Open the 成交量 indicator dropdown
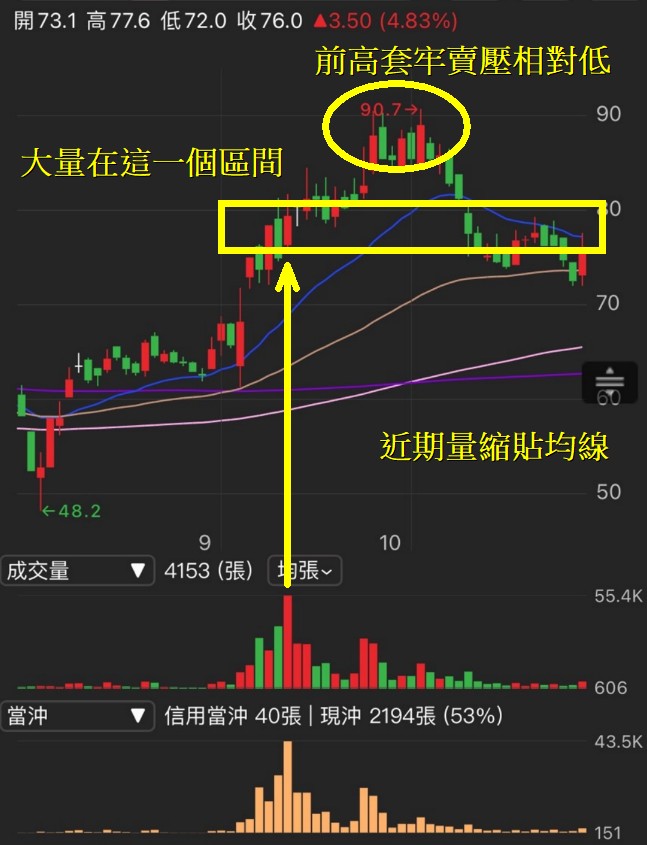647x845 pixels. (x=77, y=571)
